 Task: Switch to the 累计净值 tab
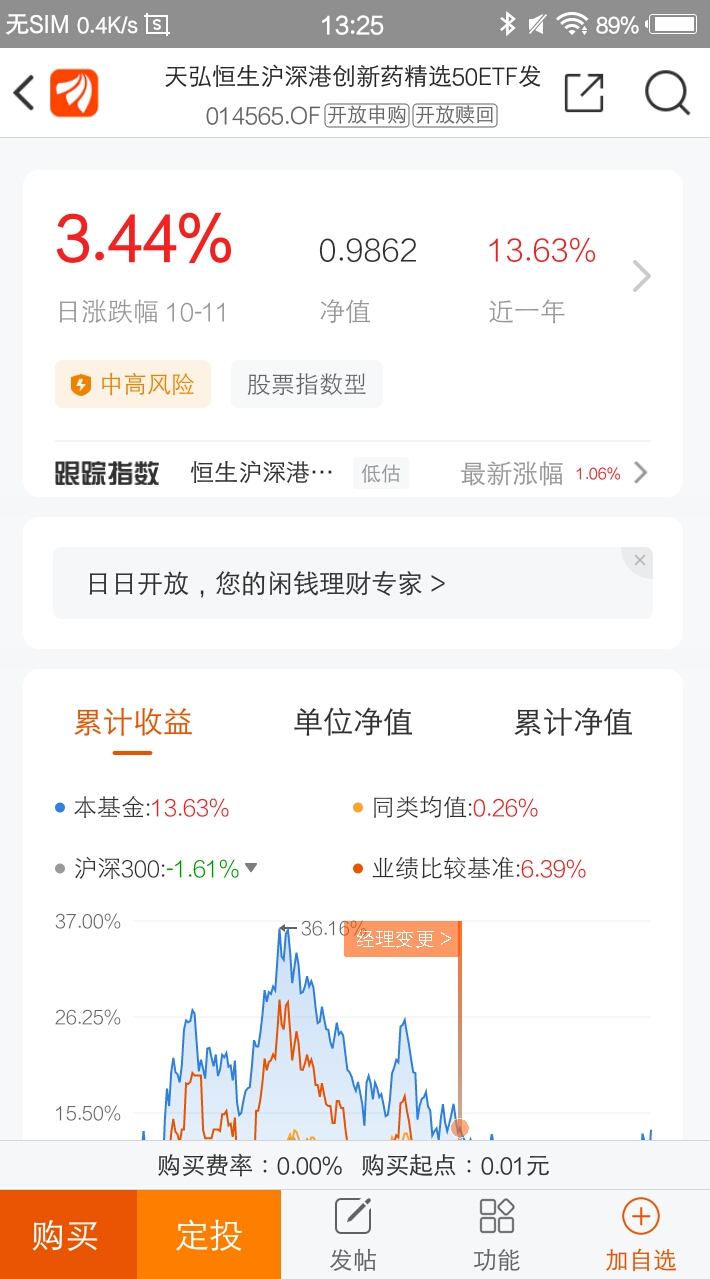point(573,722)
